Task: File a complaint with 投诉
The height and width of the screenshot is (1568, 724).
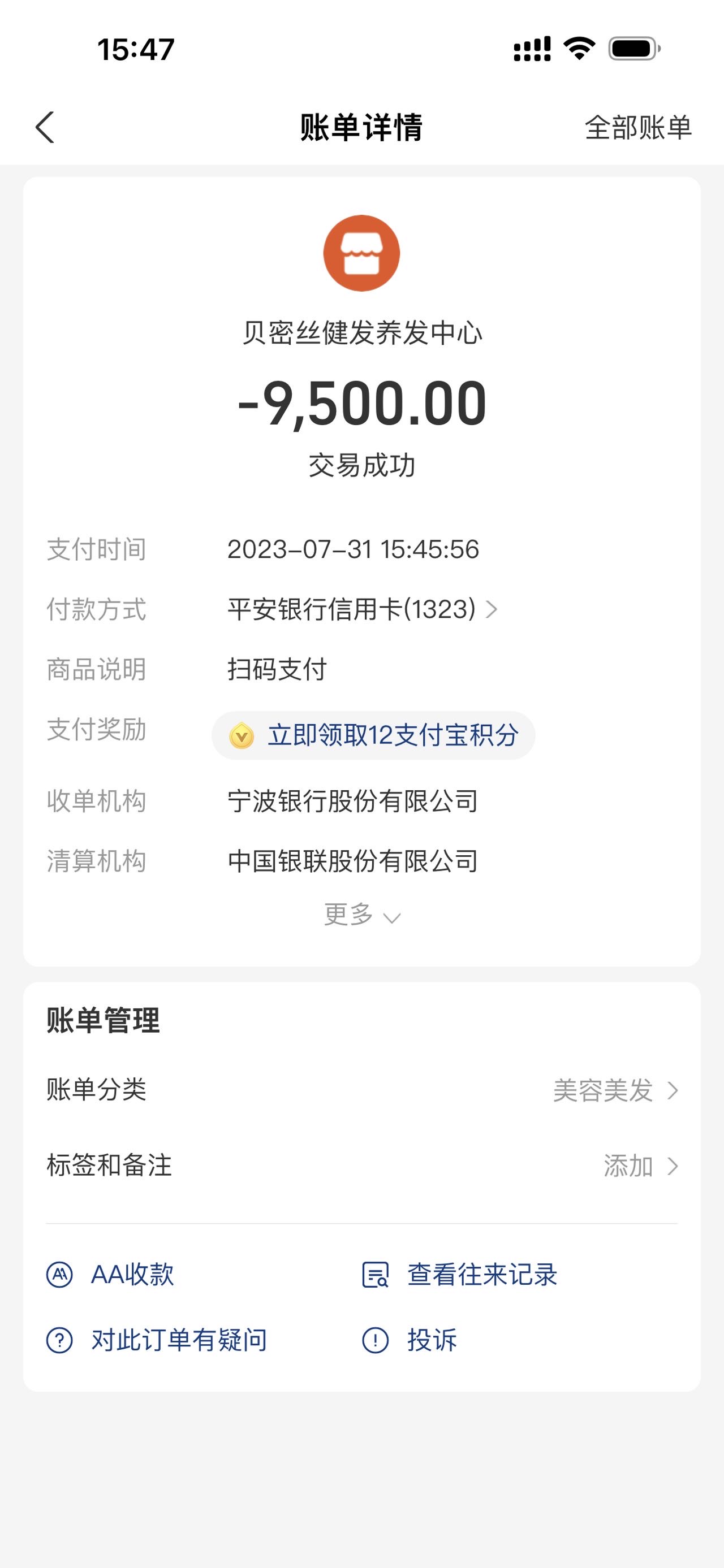Action: 409,1340
